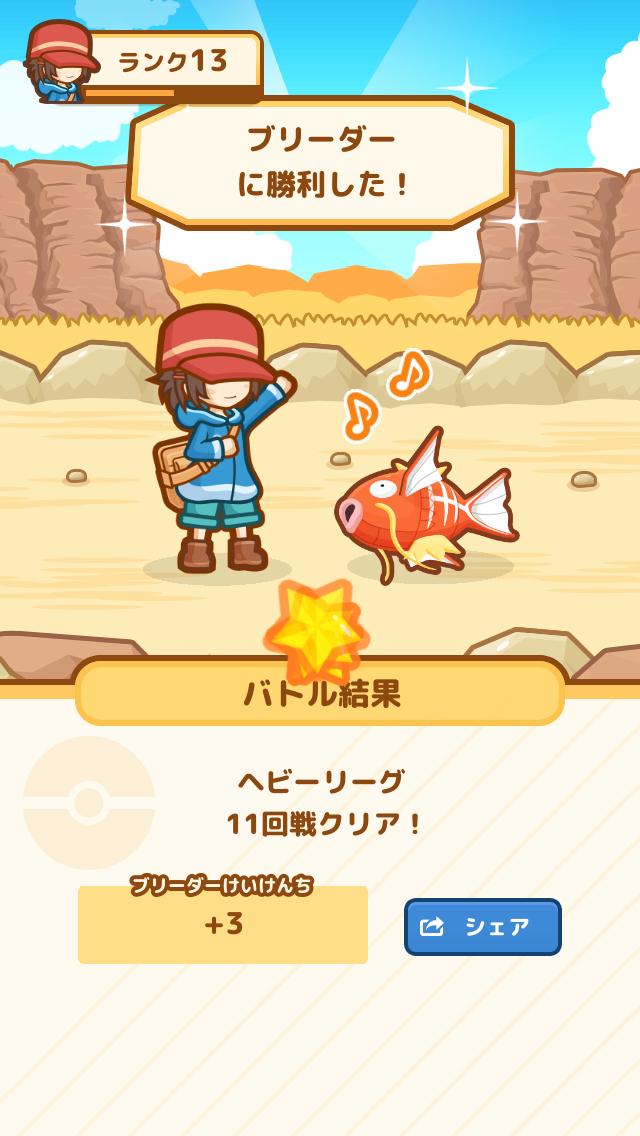Tap the blue シェア share button
This screenshot has height=1136, width=640.
[482, 927]
